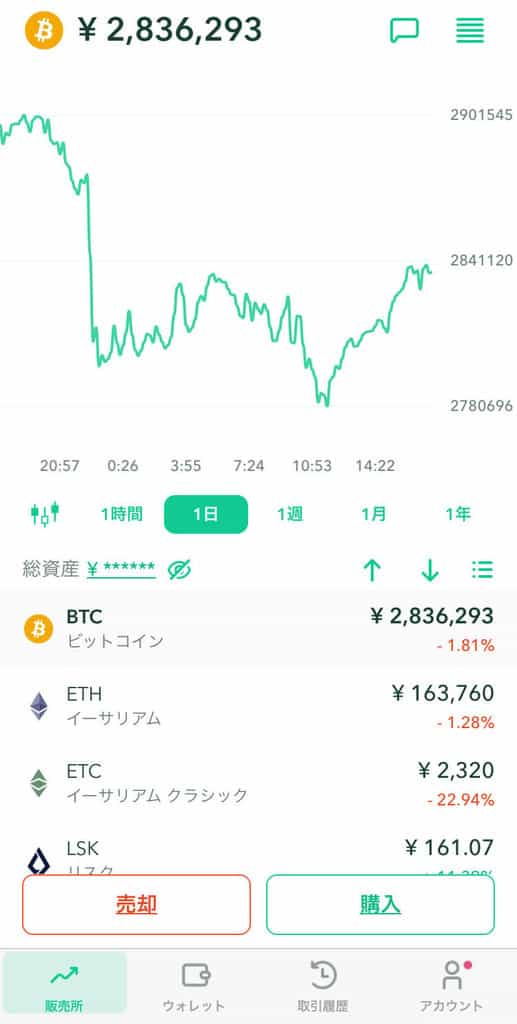Select the 1日 chart range
The image size is (517, 1024).
(206, 514)
